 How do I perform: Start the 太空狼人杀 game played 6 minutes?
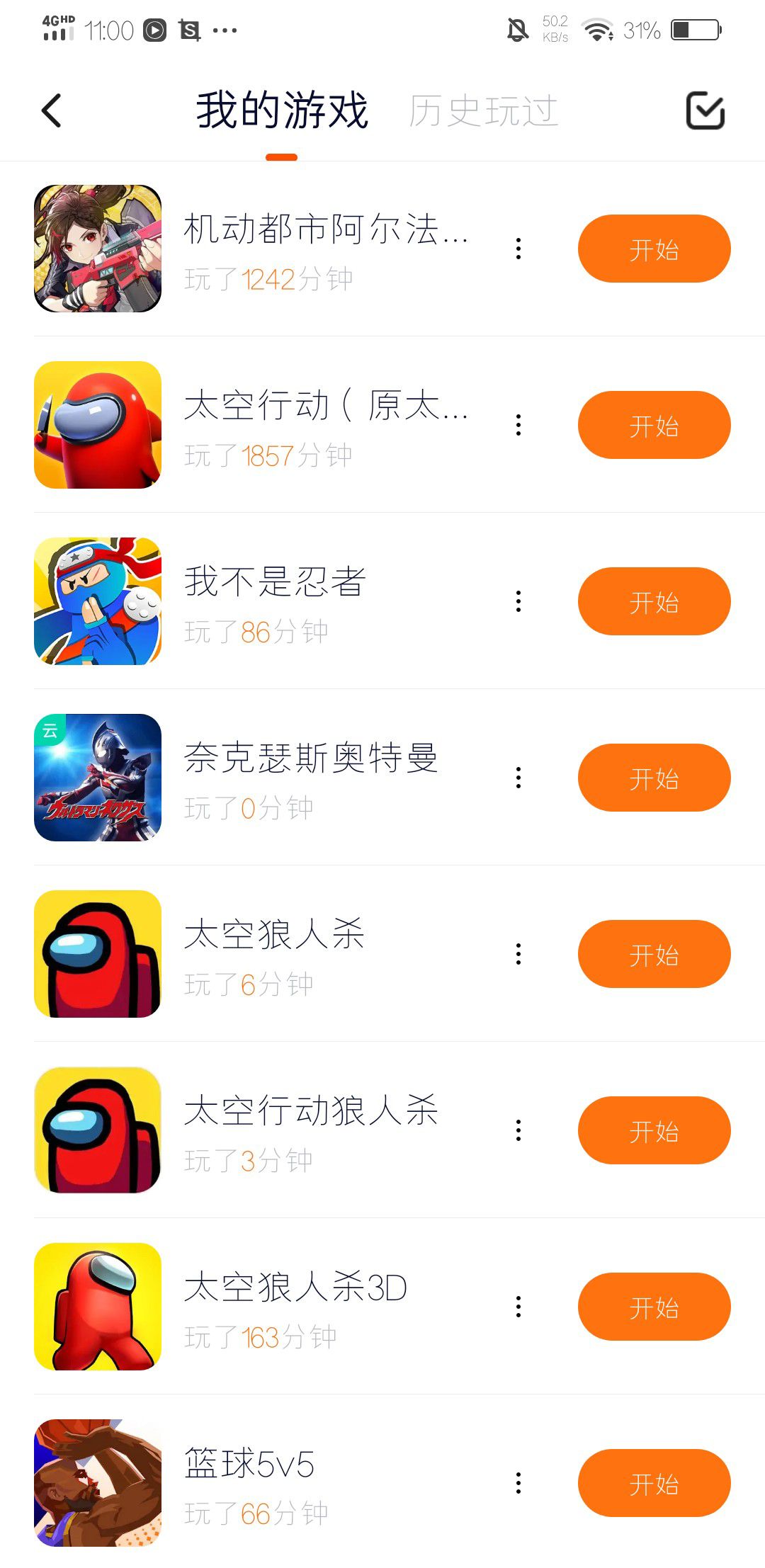[653, 954]
